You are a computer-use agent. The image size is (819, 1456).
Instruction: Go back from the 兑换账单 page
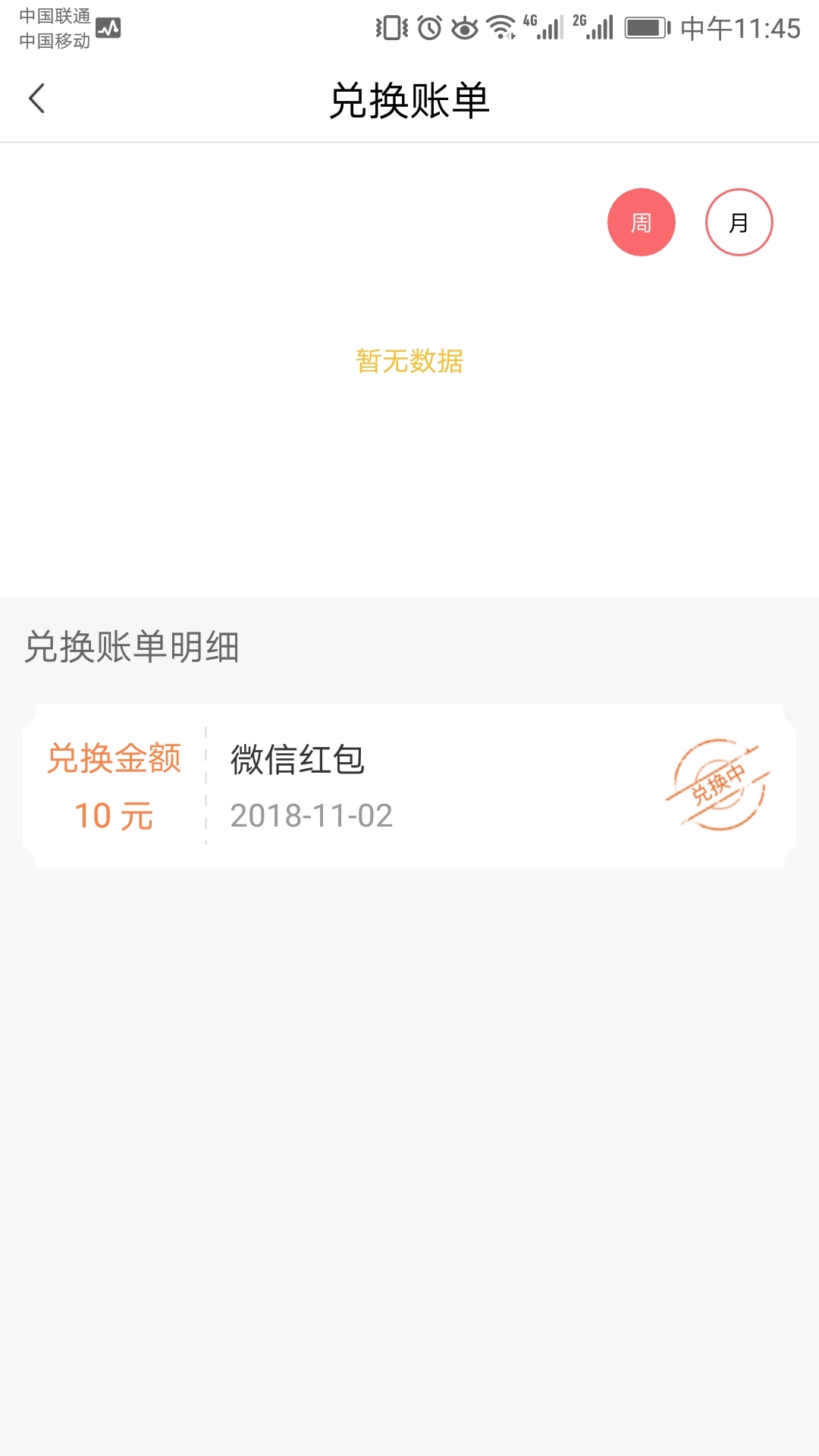(x=36, y=99)
